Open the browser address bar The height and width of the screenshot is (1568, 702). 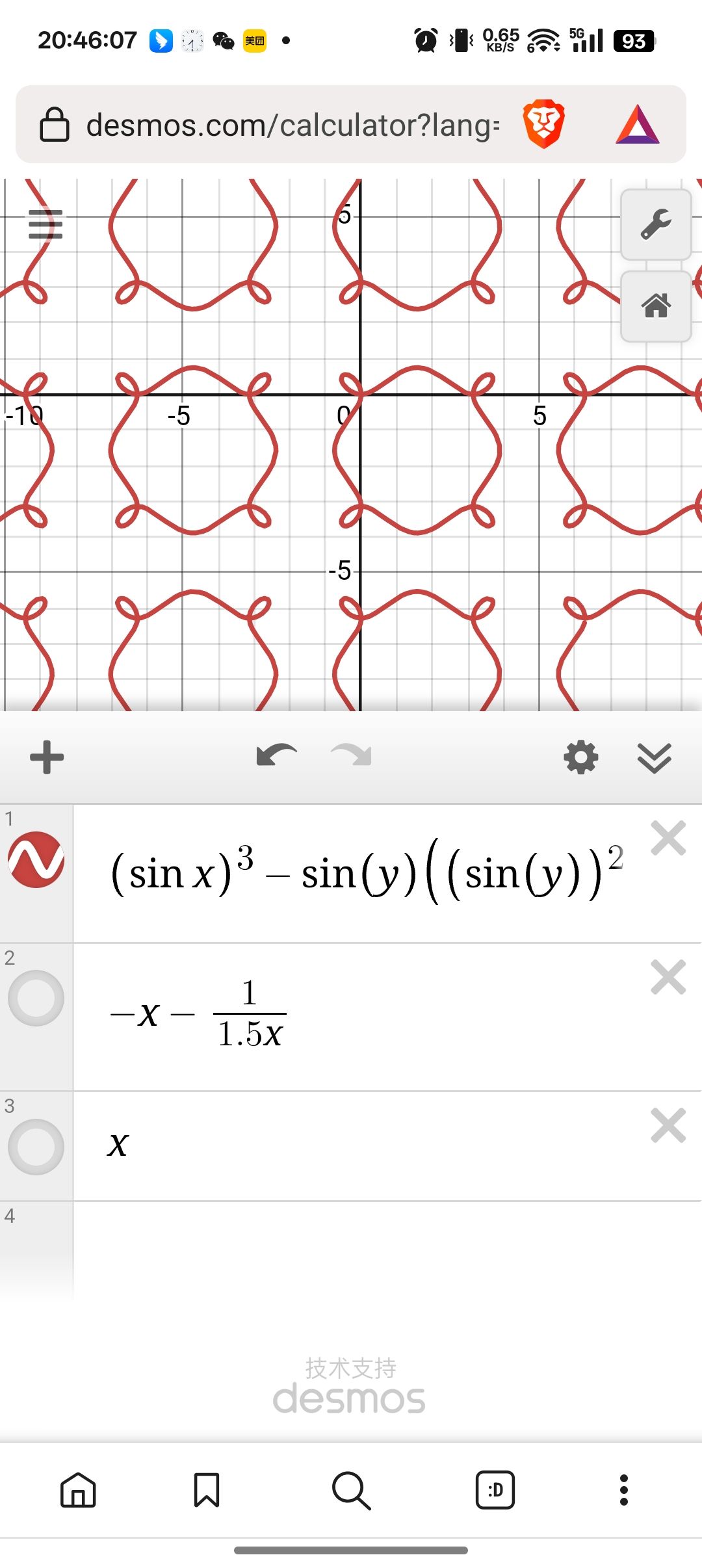[292, 125]
